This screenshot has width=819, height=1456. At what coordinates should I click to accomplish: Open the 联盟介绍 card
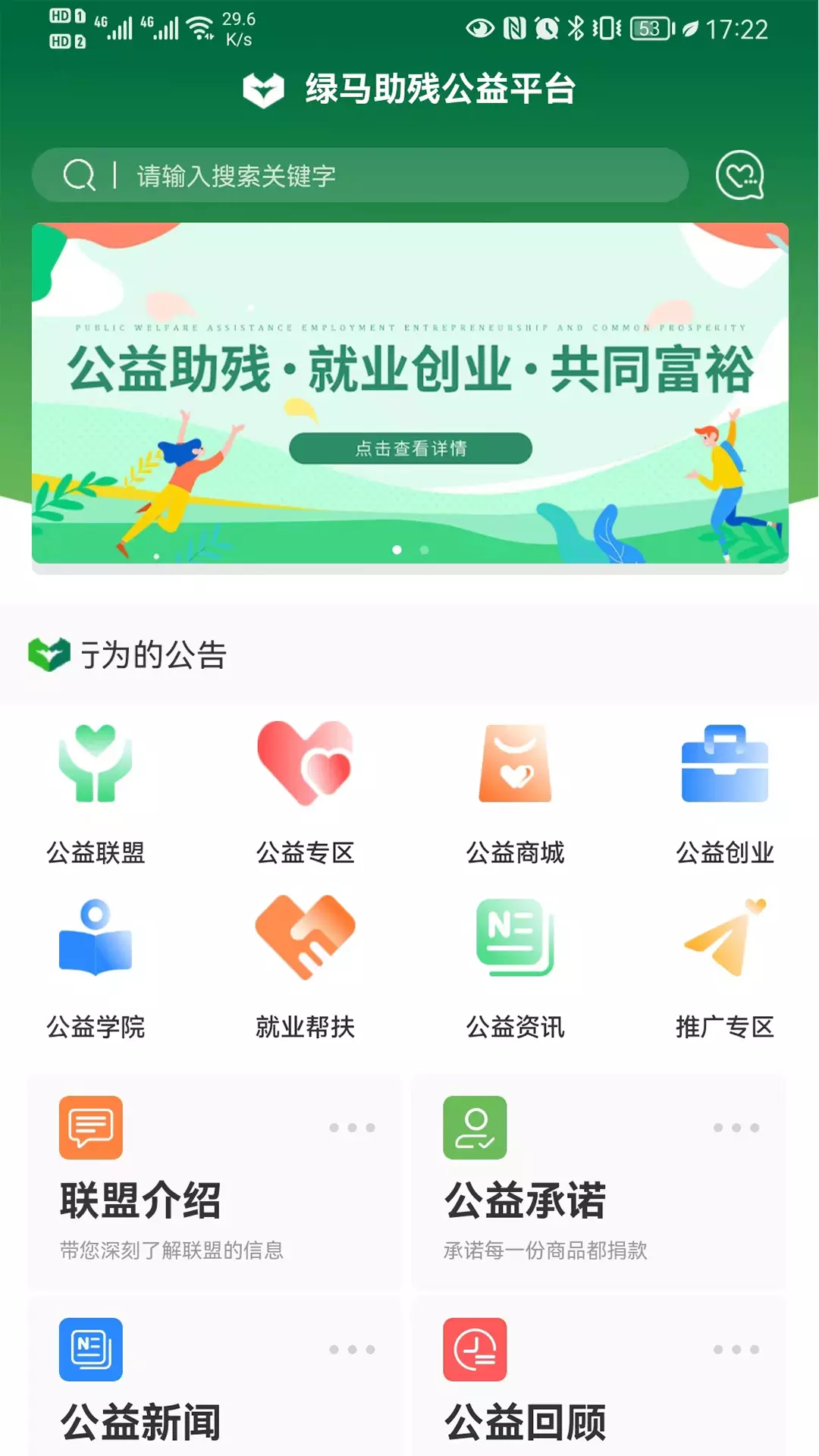[215, 1181]
